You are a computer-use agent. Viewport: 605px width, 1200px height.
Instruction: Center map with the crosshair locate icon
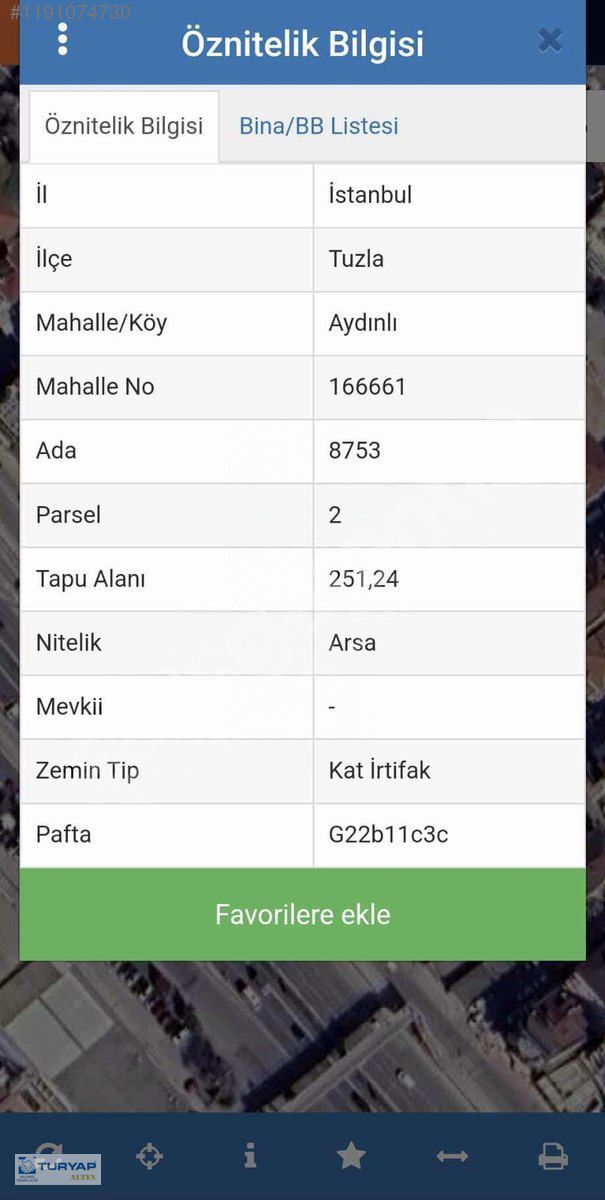149,1157
